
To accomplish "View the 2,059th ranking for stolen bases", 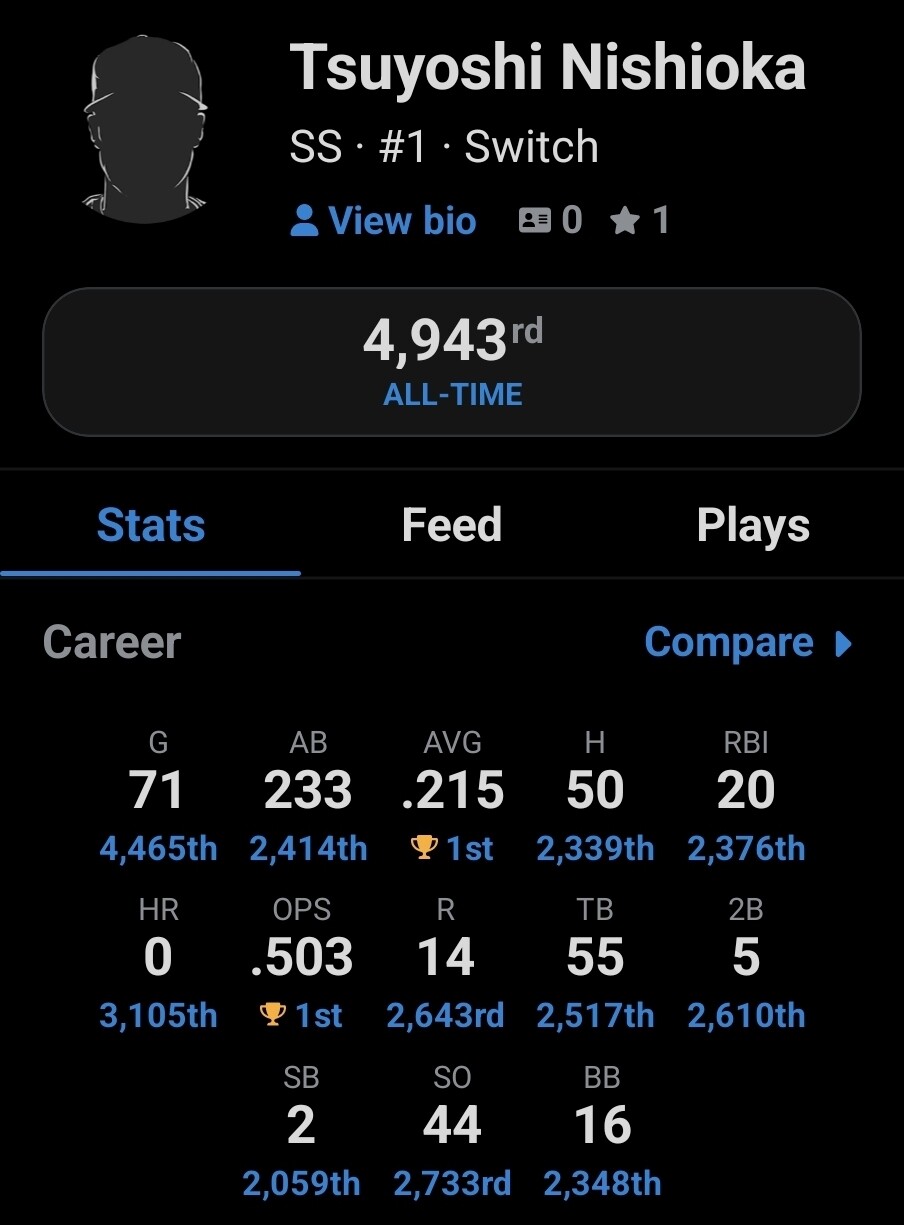I will (301, 1184).
